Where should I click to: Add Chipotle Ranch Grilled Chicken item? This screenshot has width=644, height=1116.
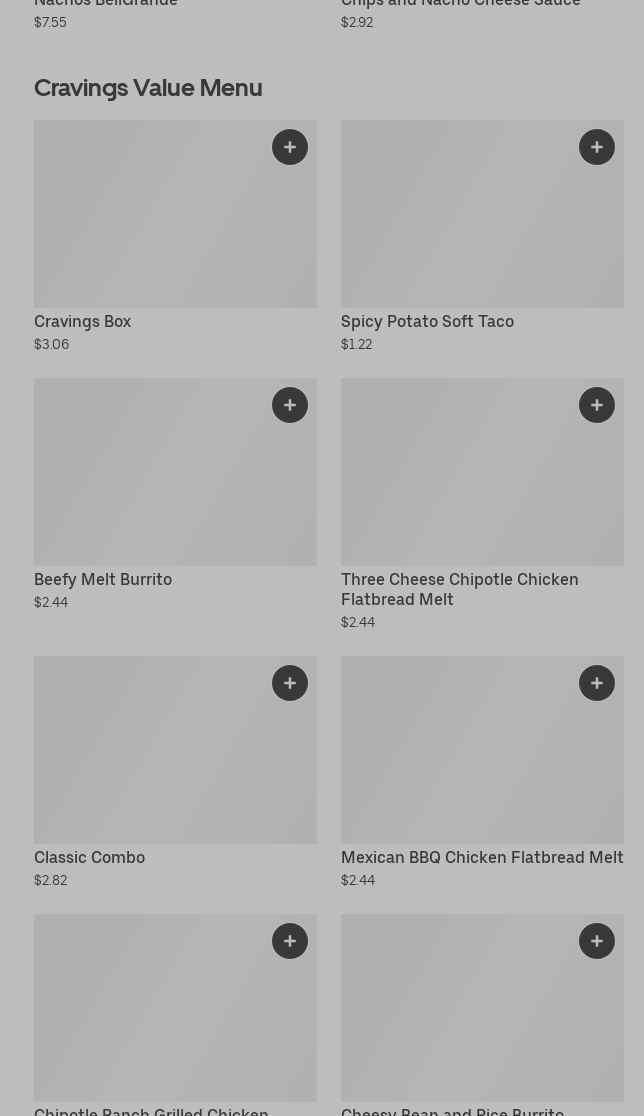tap(290, 941)
